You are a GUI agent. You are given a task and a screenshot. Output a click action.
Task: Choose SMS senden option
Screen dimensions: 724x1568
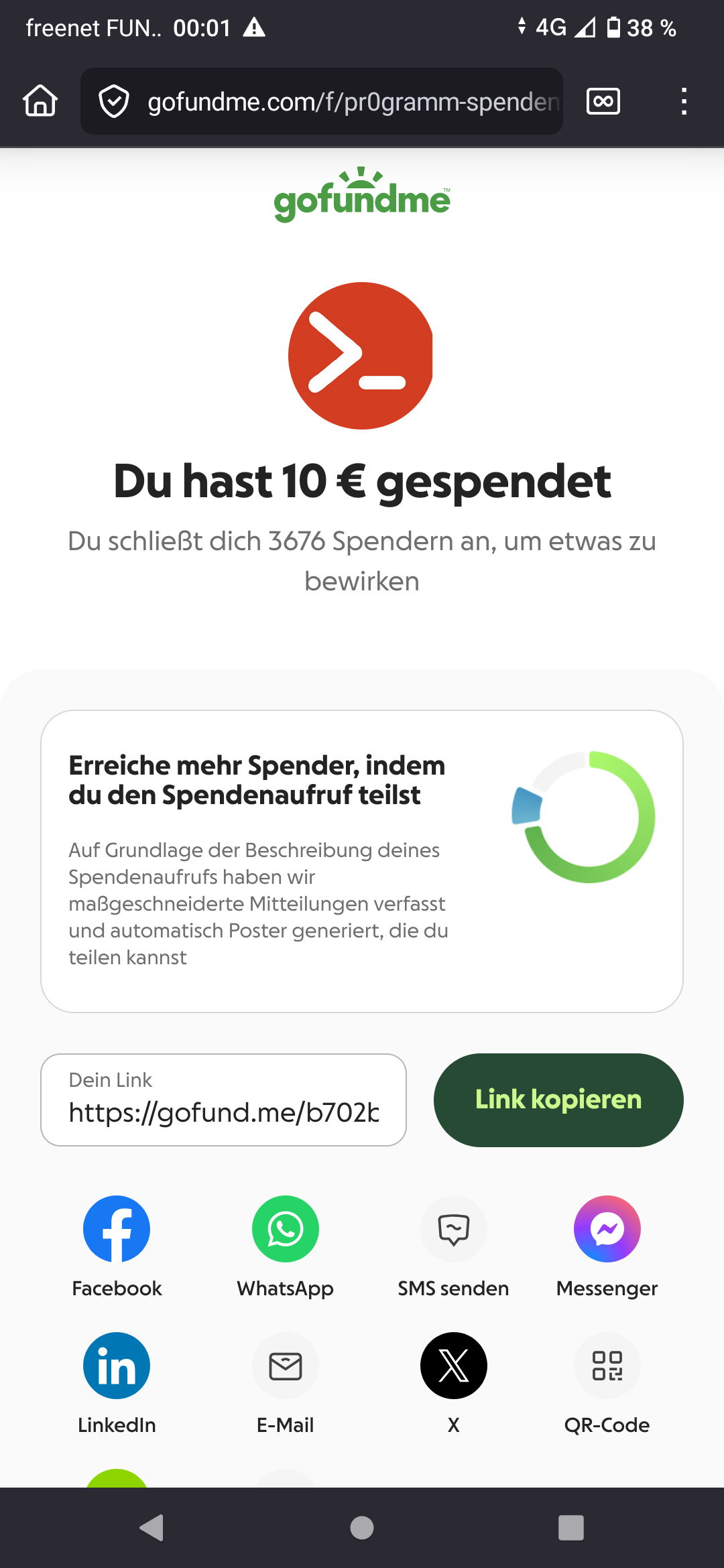pyautogui.click(x=453, y=1229)
